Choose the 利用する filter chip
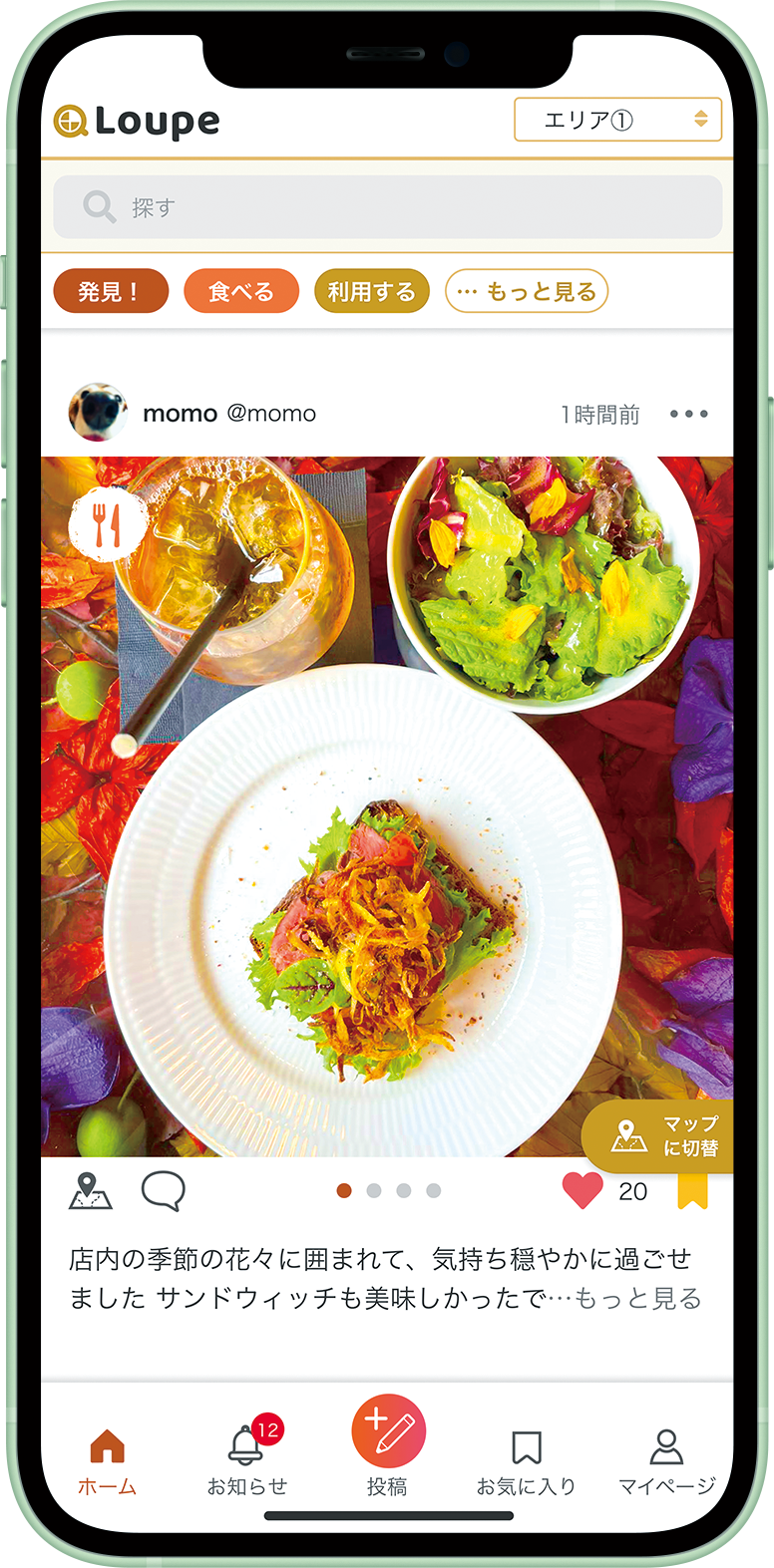Viewport: 774px width, 1568px height. tap(371, 291)
